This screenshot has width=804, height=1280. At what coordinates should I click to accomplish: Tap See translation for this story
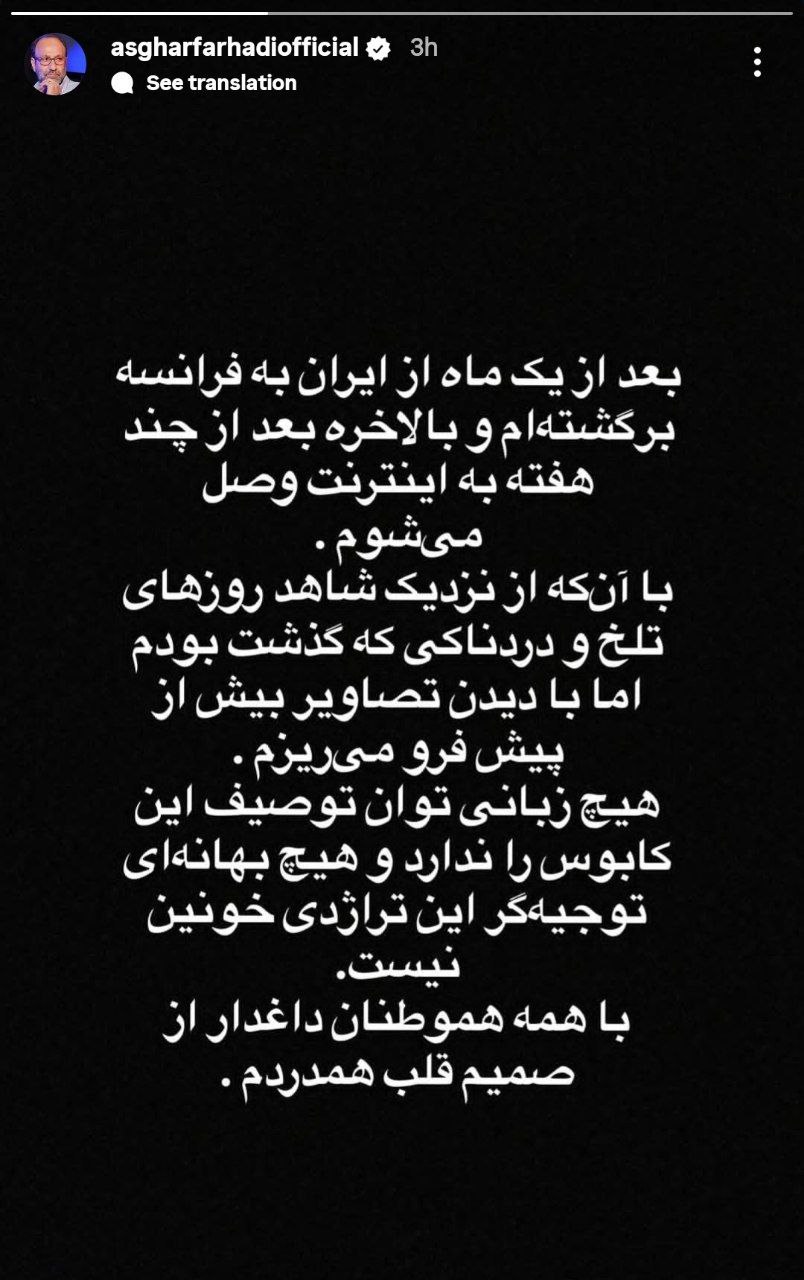point(220,83)
